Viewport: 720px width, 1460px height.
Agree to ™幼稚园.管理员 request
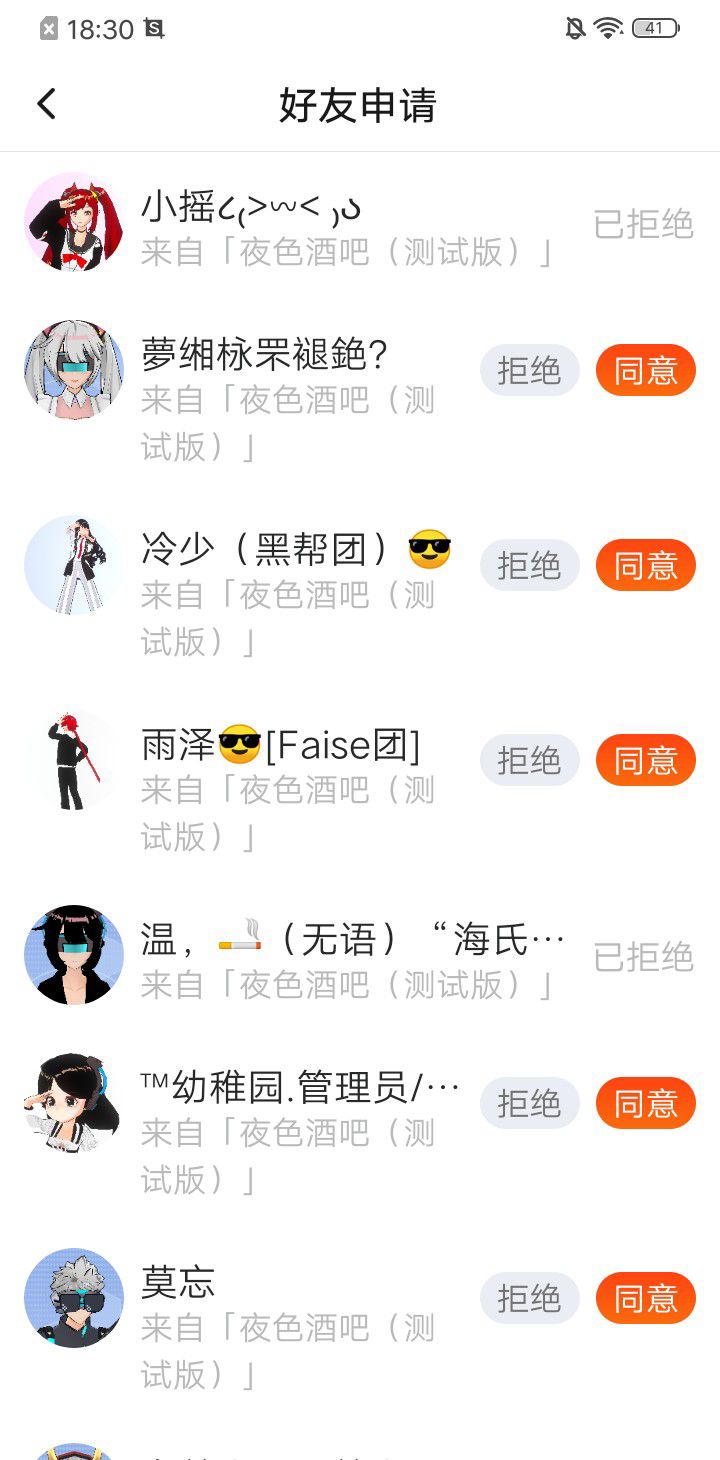pos(646,1104)
